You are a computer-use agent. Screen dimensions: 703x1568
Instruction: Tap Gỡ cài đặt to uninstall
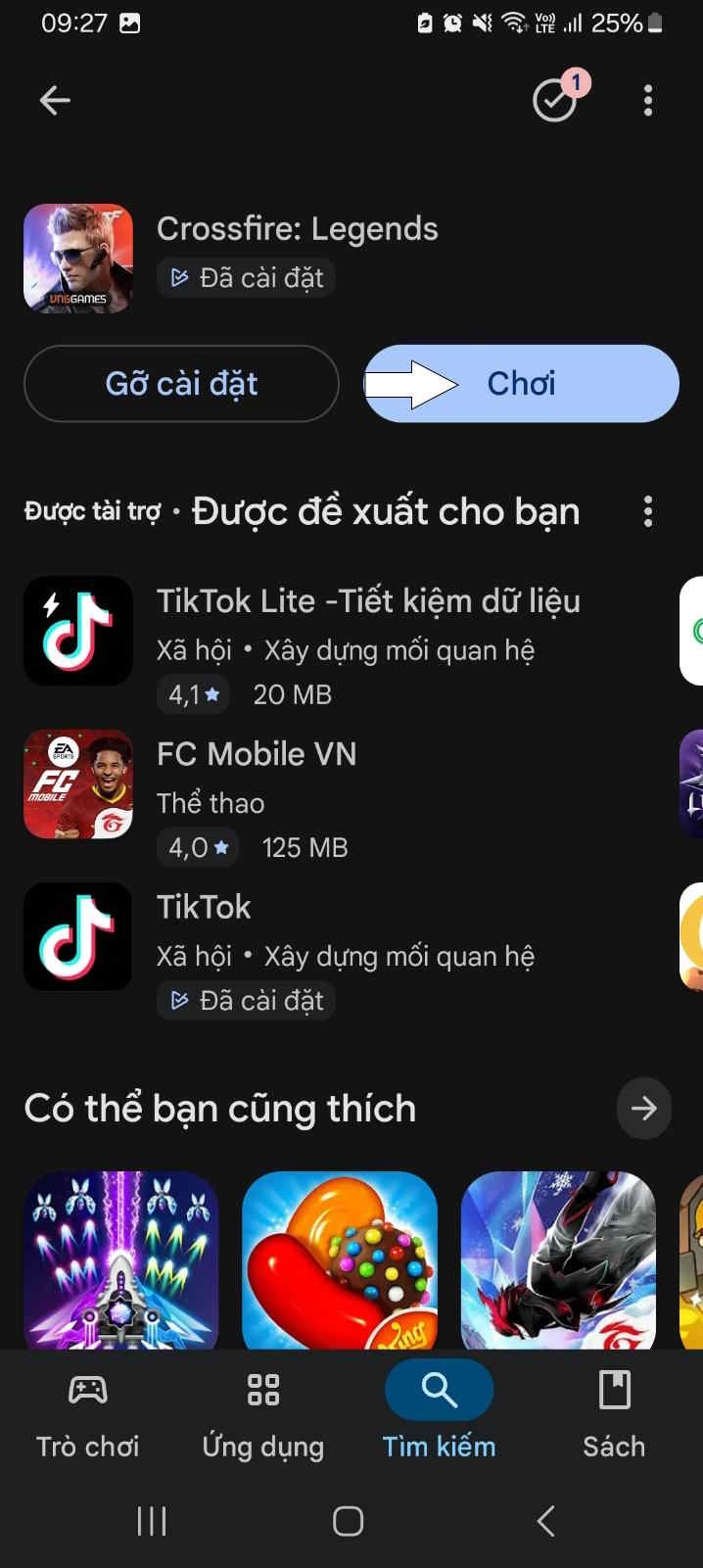pos(181,384)
